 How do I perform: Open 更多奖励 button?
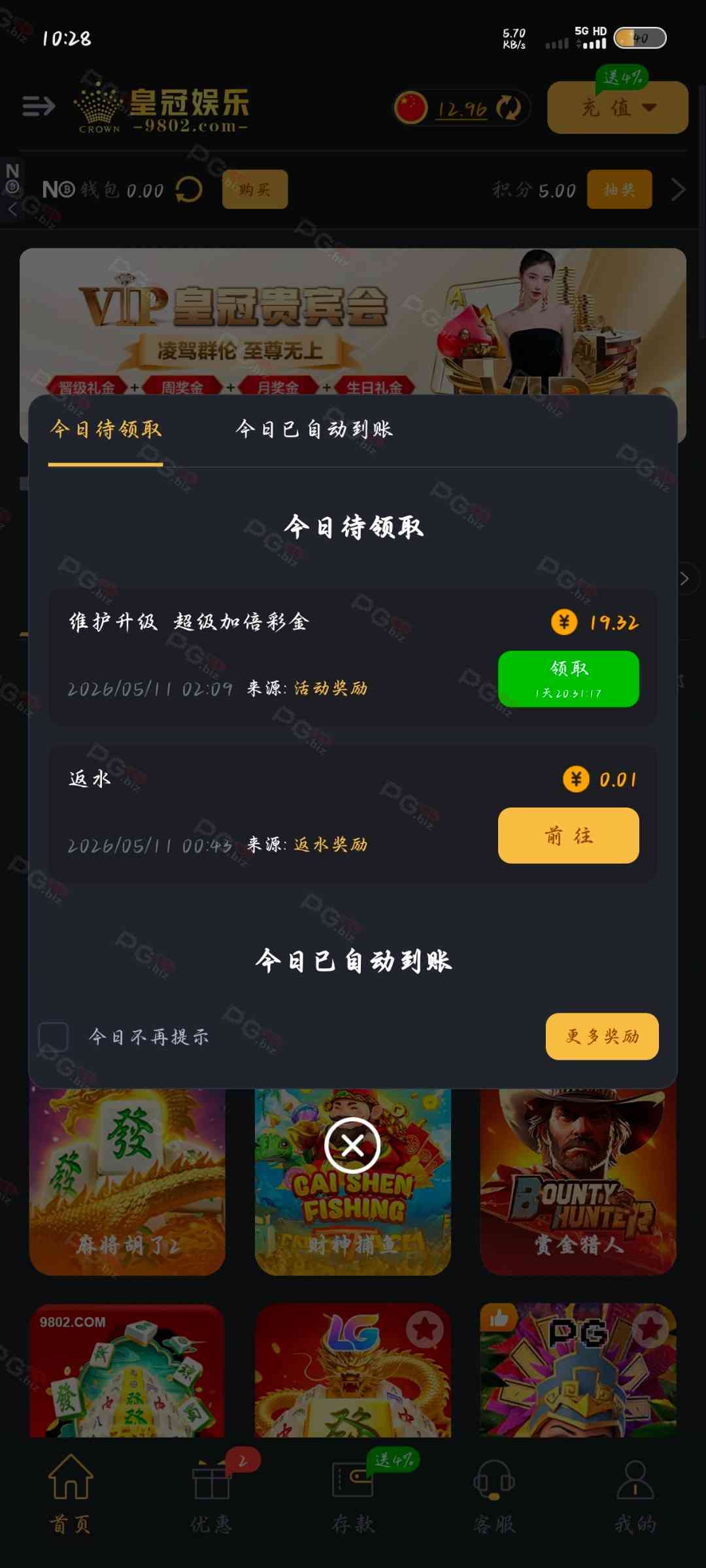point(602,1036)
